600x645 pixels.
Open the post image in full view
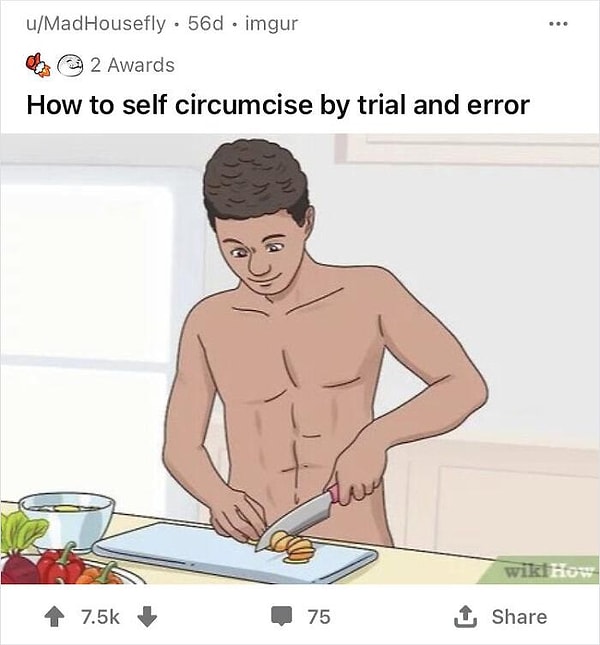pos(300,358)
